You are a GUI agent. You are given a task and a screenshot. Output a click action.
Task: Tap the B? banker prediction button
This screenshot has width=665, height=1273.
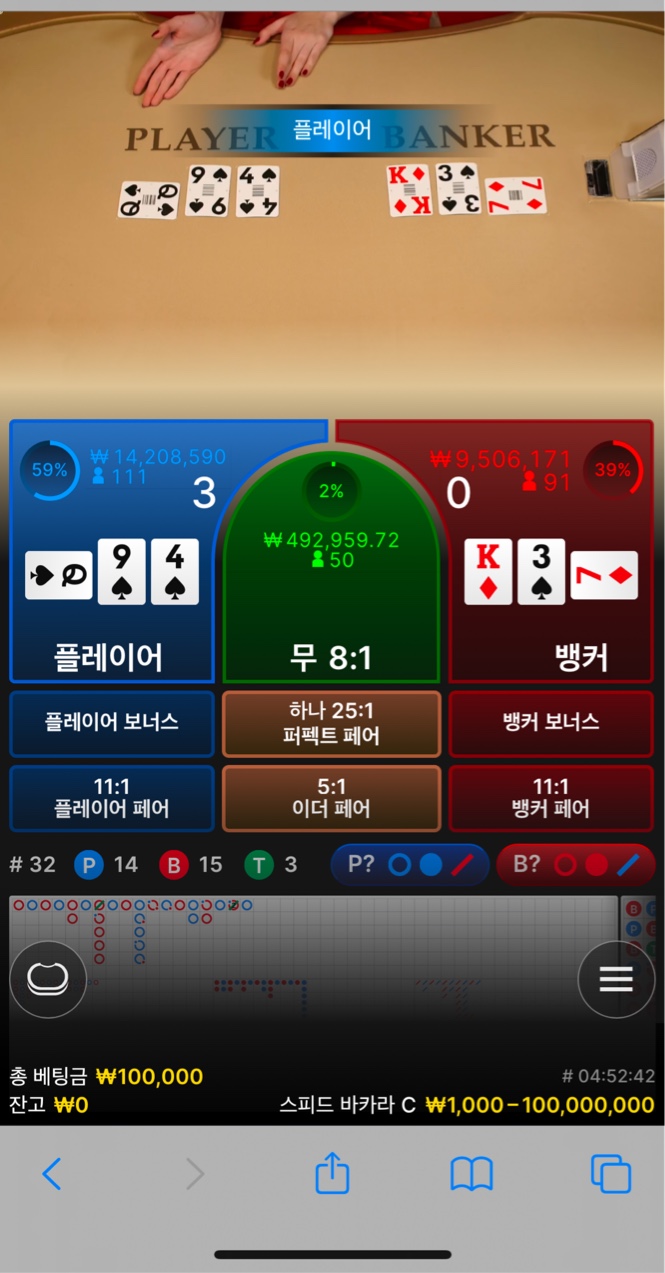pyautogui.click(x=576, y=864)
